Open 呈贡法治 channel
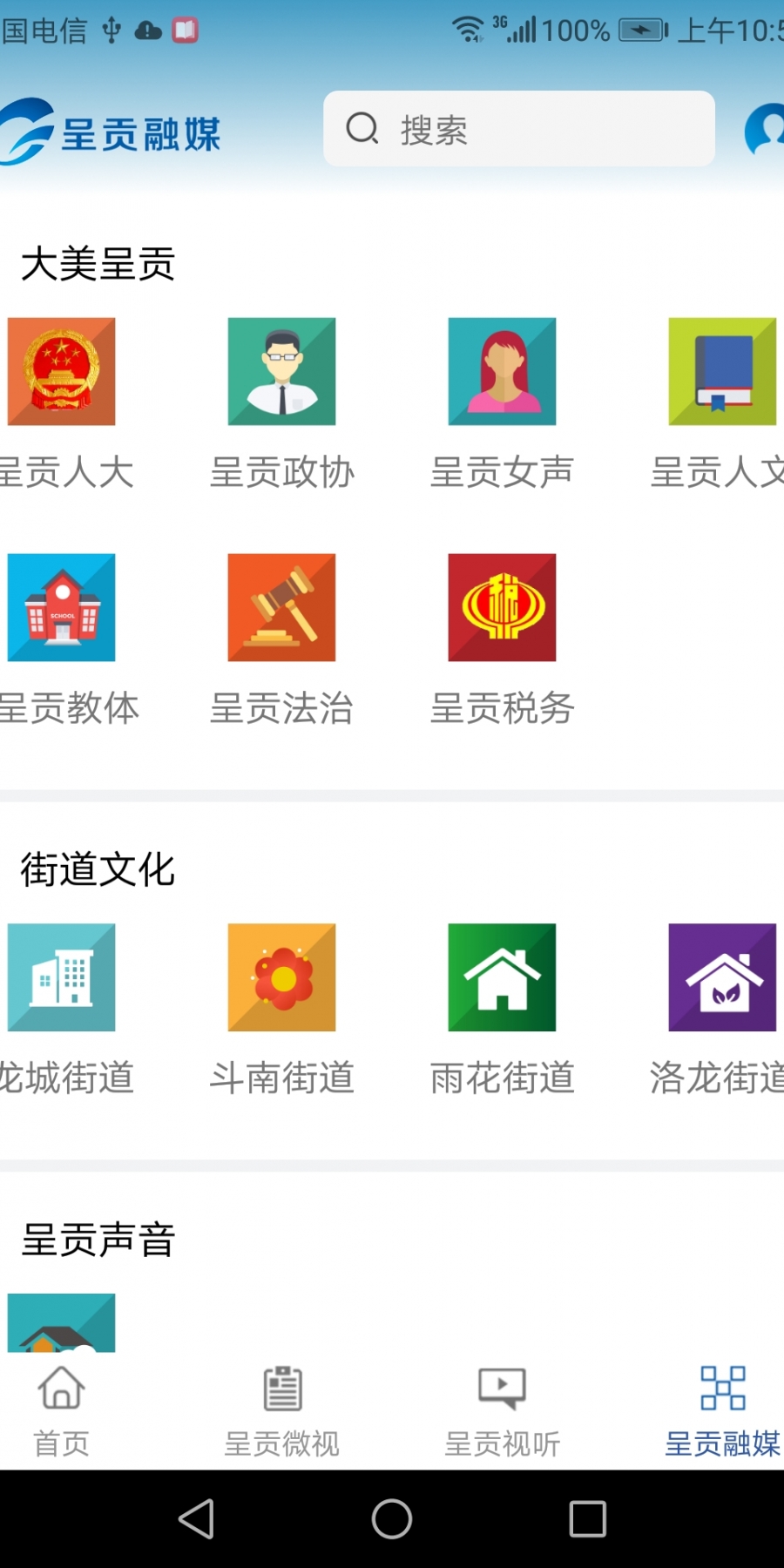This screenshot has width=784, height=1568. (281, 607)
